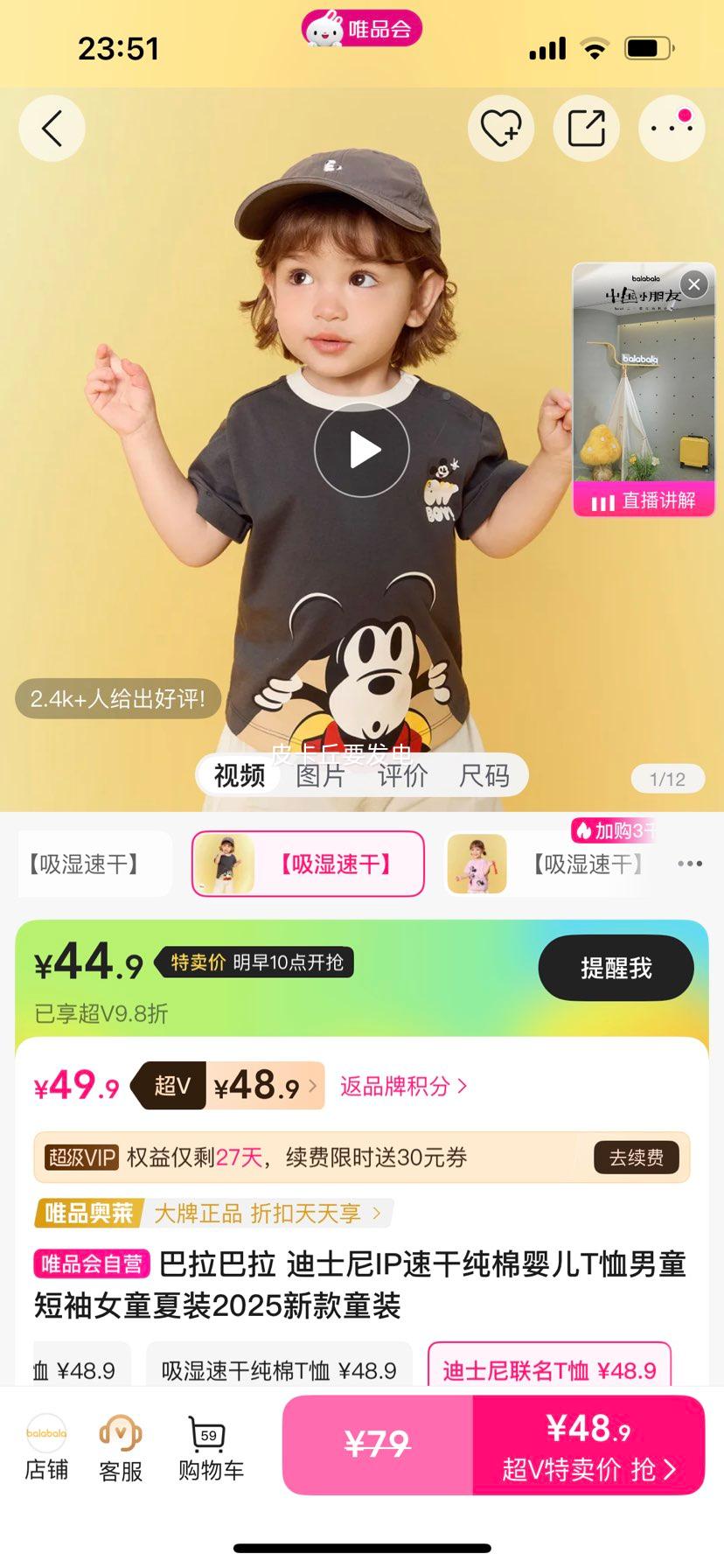Show more style options with the ellipsis

coord(690,864)
